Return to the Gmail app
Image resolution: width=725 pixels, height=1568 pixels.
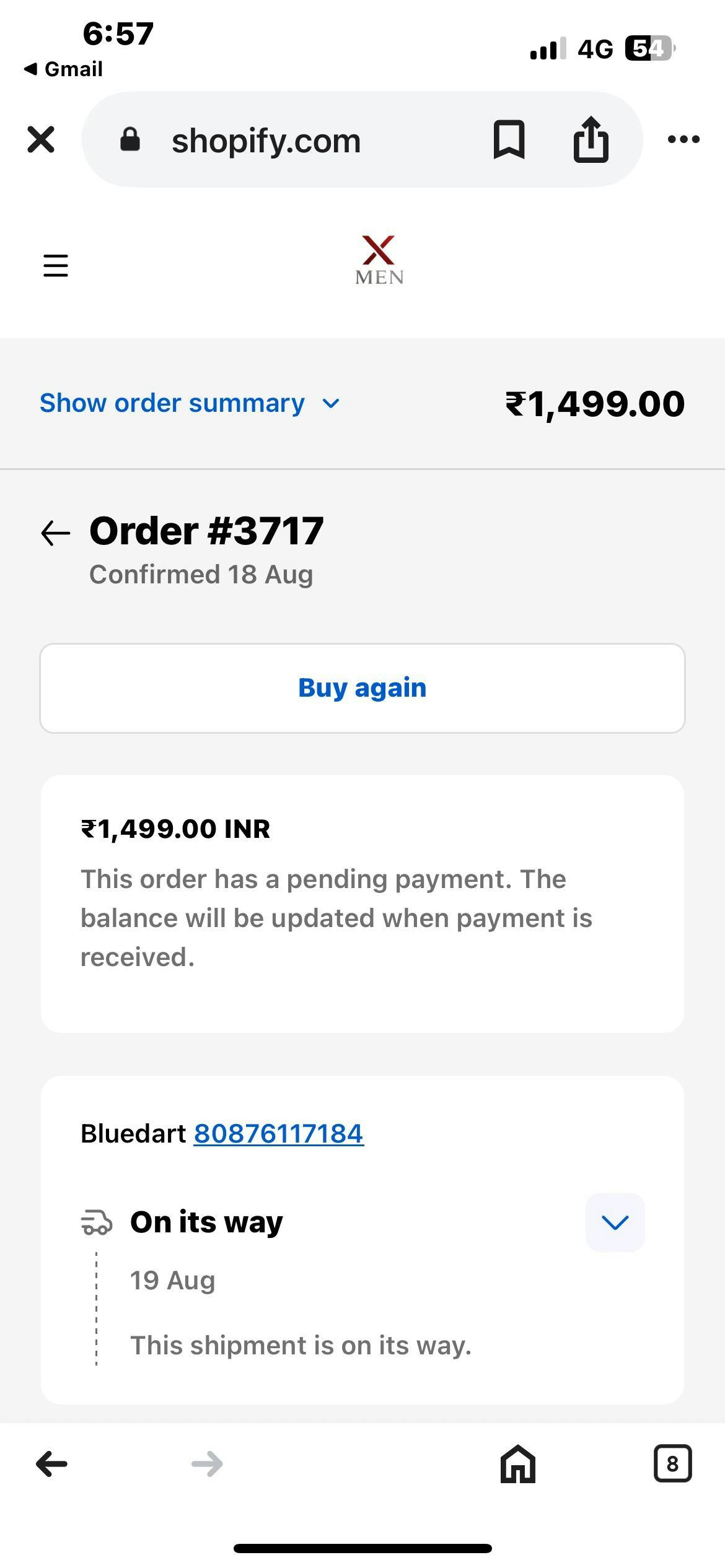[x=64, y=69]
